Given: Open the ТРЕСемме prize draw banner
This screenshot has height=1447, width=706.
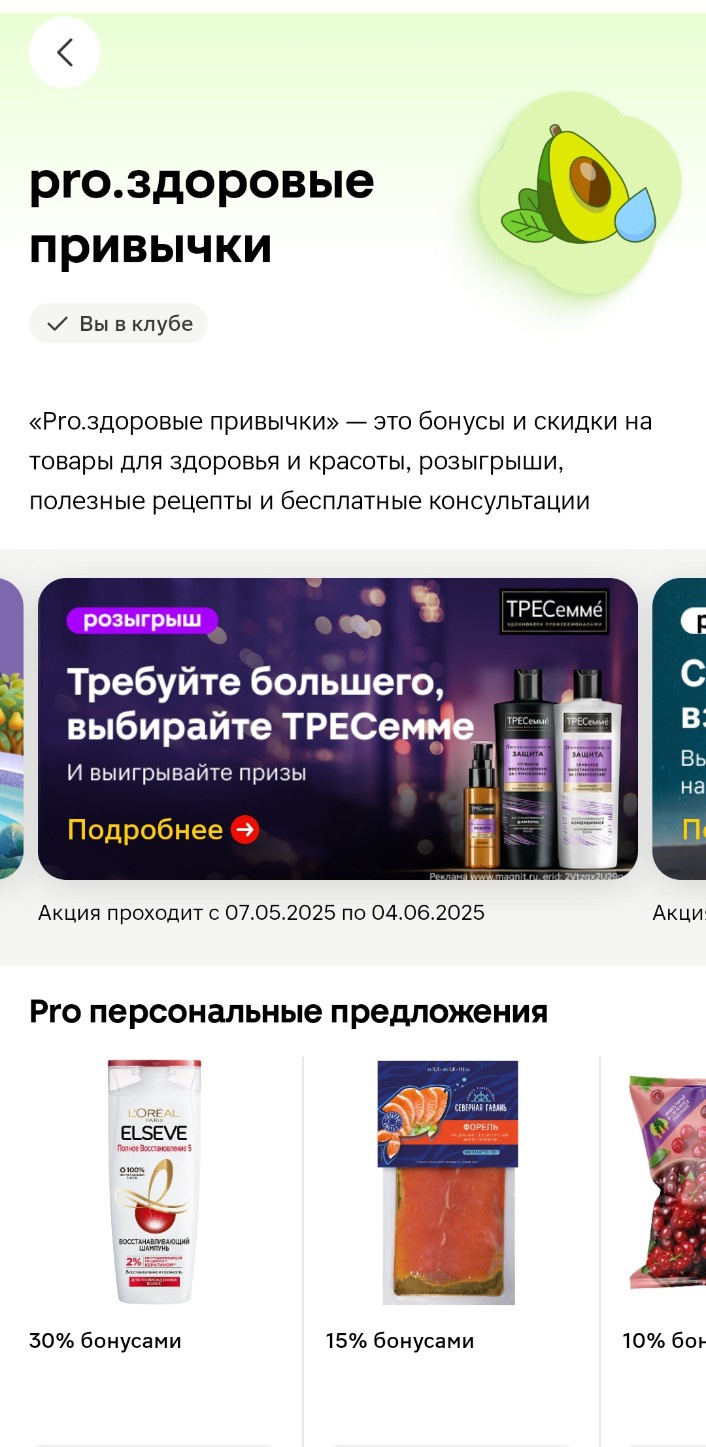Looking at the screenshot, I should [337, 729].
